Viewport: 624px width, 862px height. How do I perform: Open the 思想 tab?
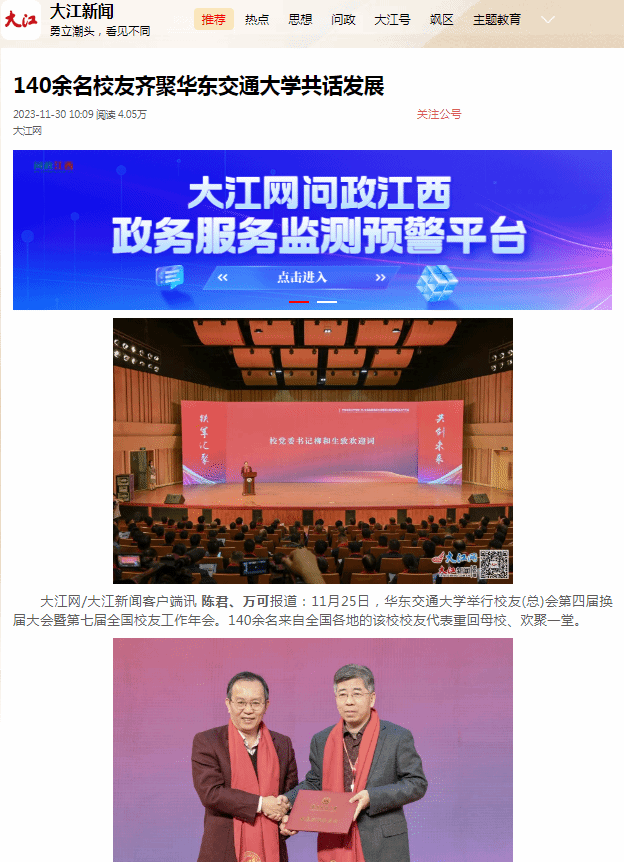click(x=300, y=19)
